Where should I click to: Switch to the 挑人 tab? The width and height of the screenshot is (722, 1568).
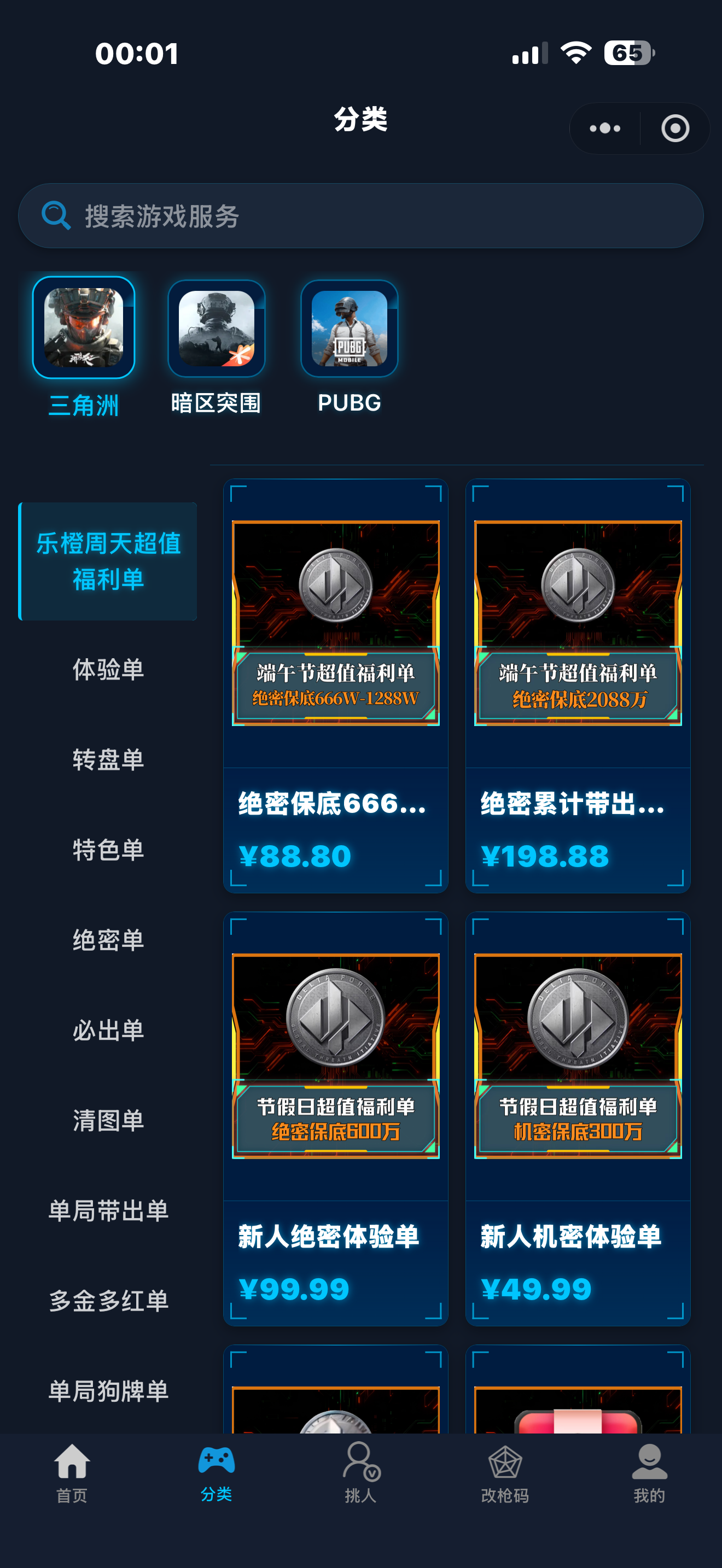pyautogui.click(x=360, y=1473)
